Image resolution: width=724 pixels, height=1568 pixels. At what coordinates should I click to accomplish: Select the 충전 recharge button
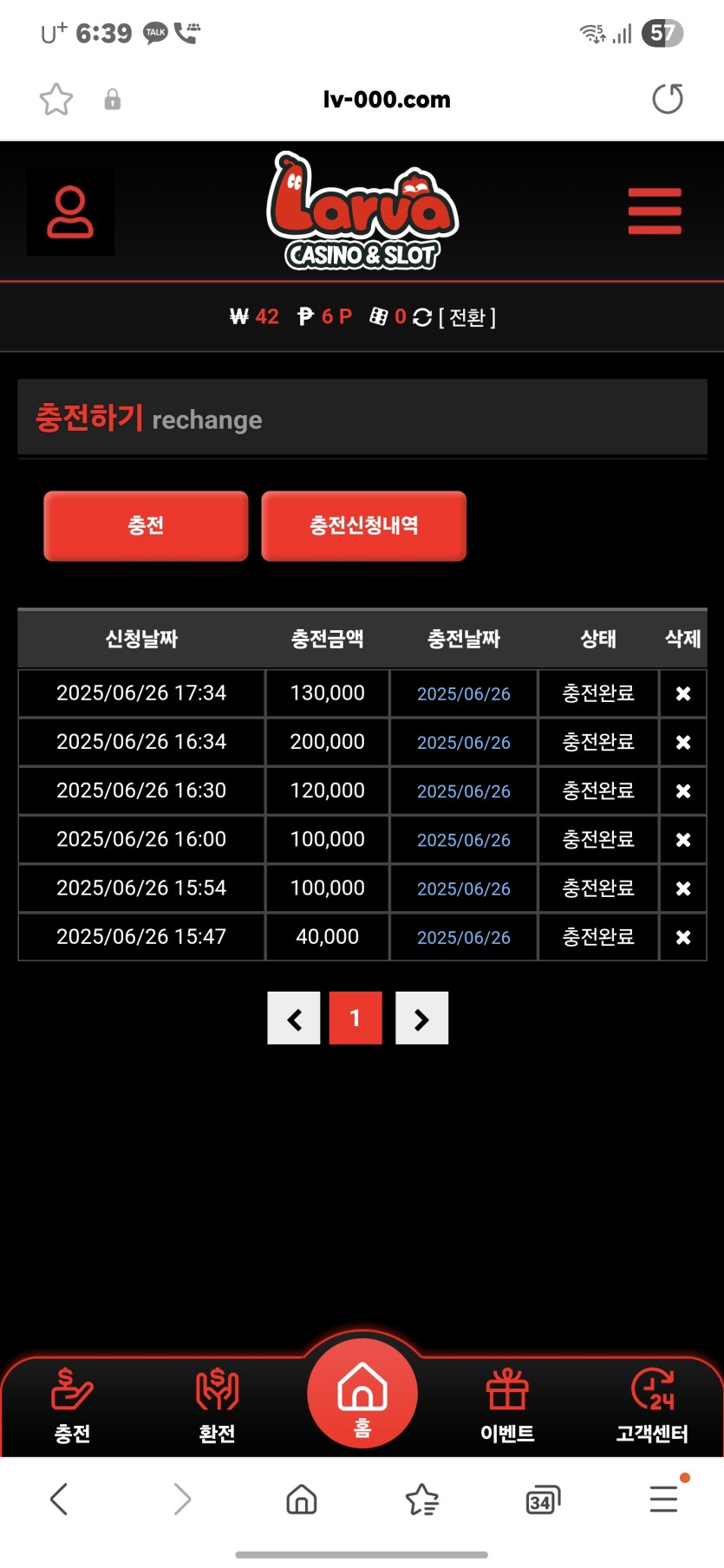pos(146,525)
